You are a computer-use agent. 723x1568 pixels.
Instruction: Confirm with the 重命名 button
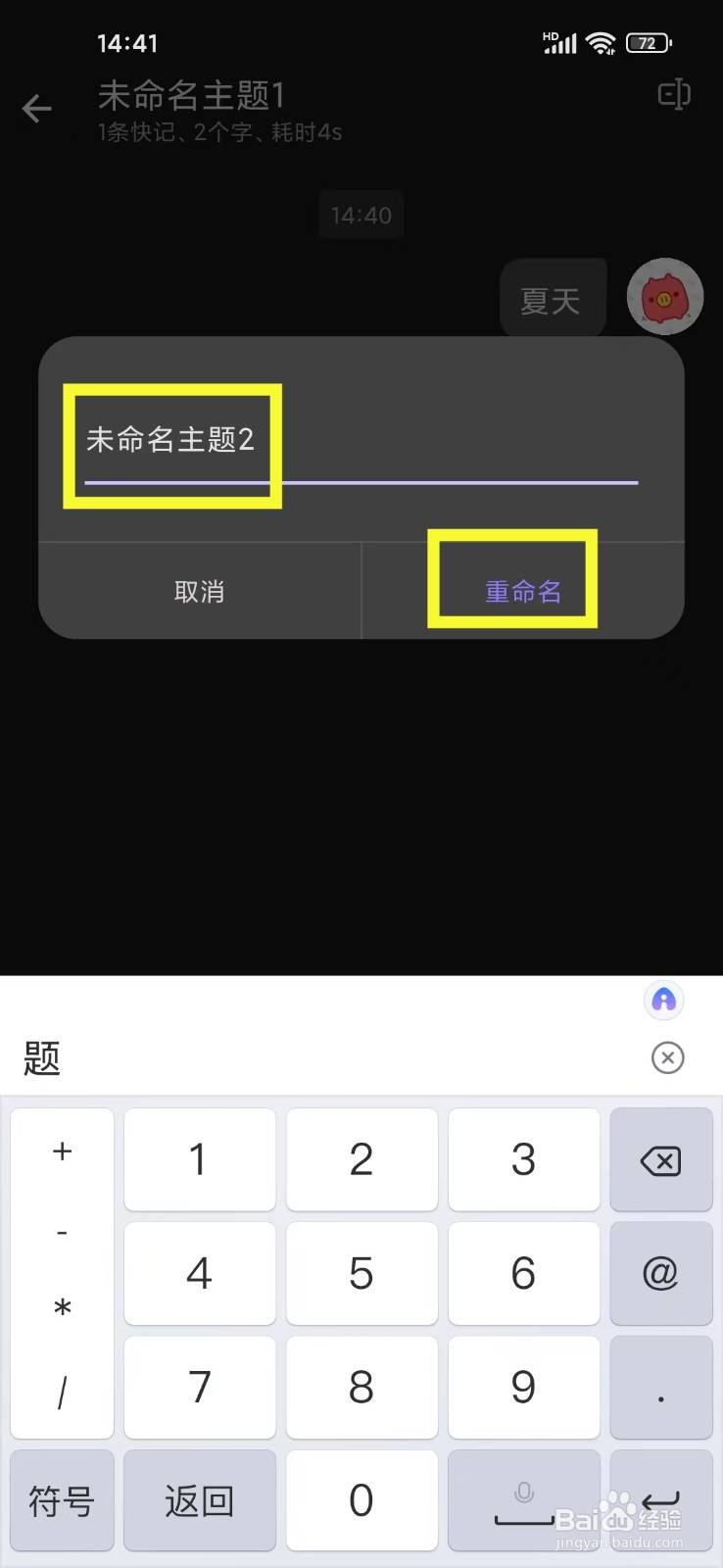pos(525,591)
